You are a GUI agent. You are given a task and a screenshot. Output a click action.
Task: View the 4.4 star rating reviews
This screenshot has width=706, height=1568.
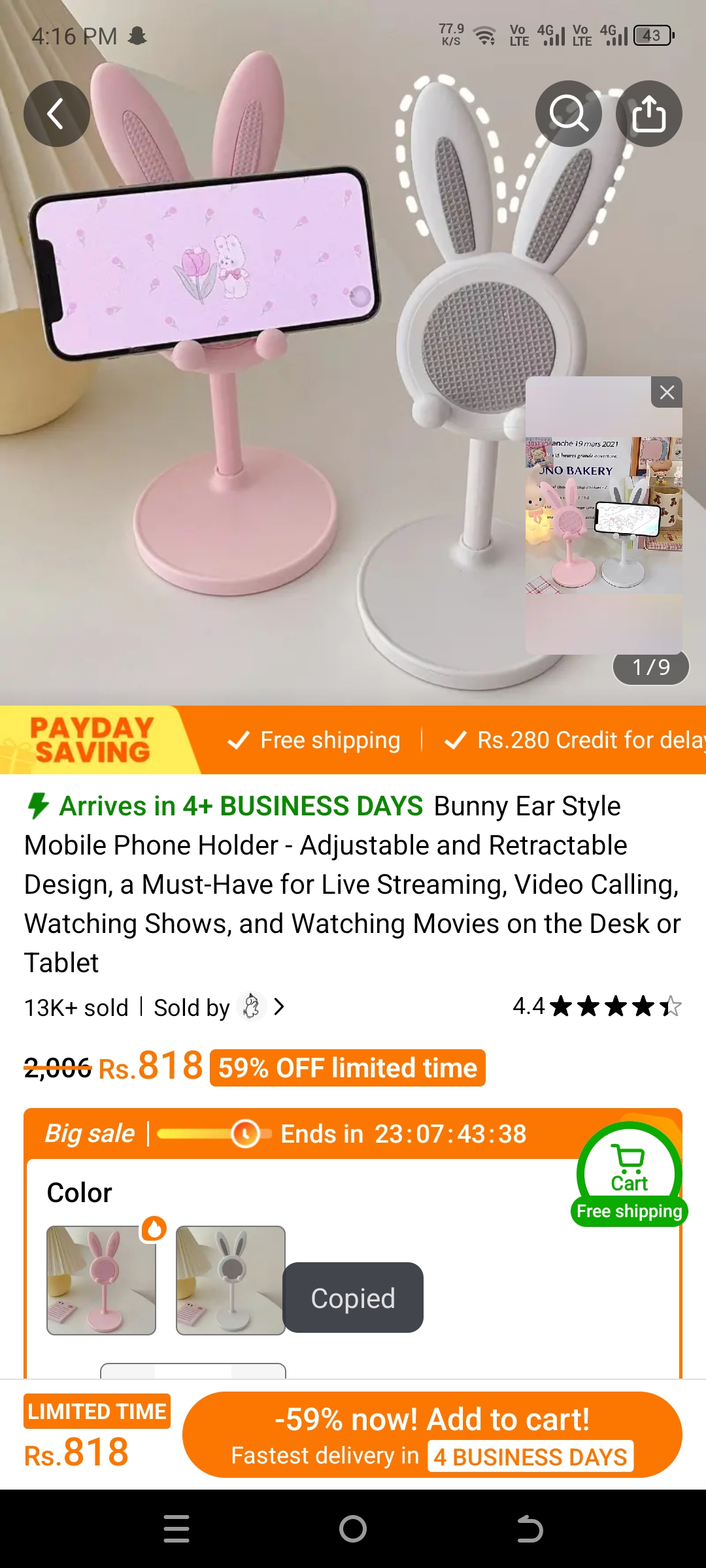tap(596, 1006)
